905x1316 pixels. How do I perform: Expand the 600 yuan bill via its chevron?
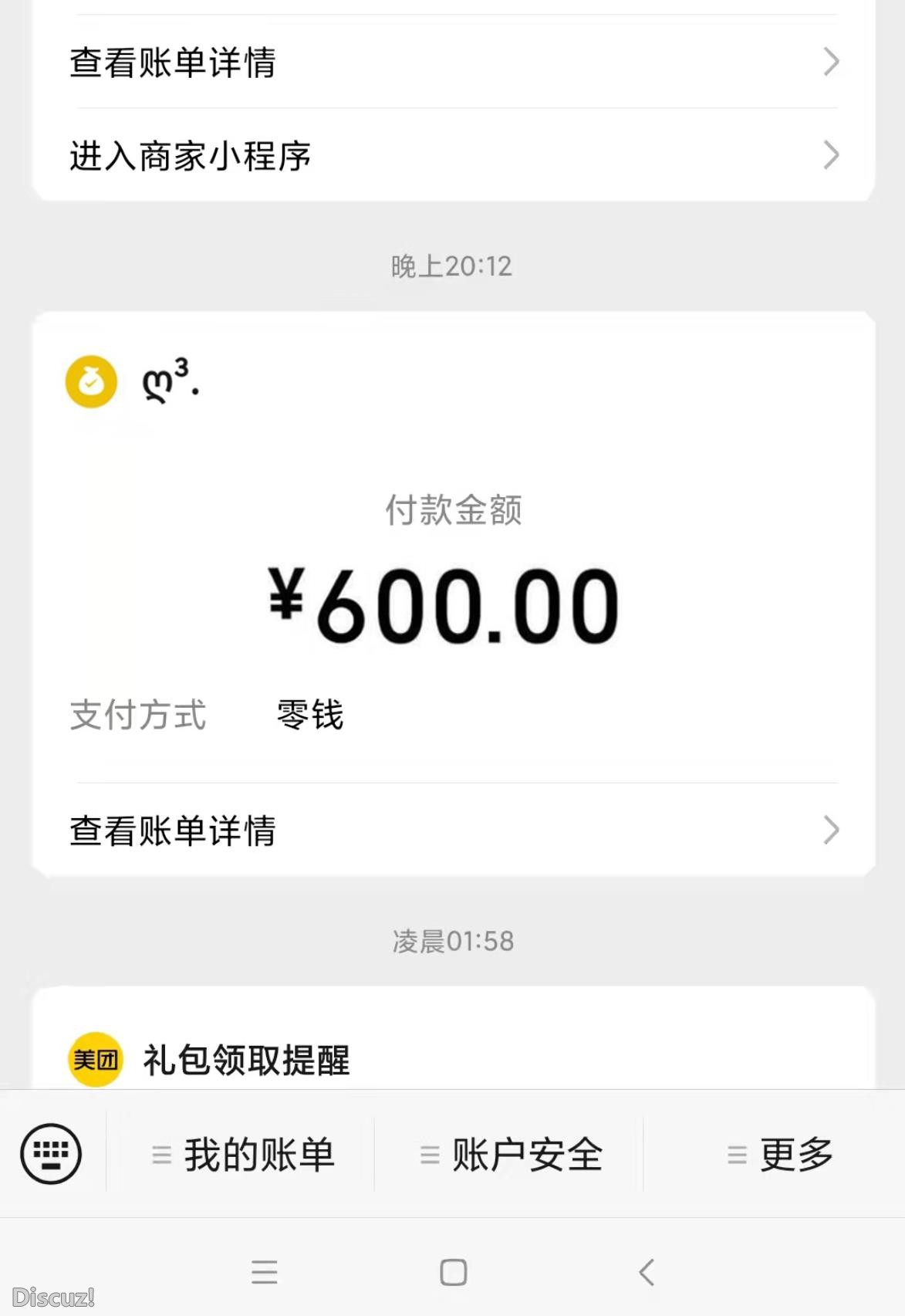(829, 830)
